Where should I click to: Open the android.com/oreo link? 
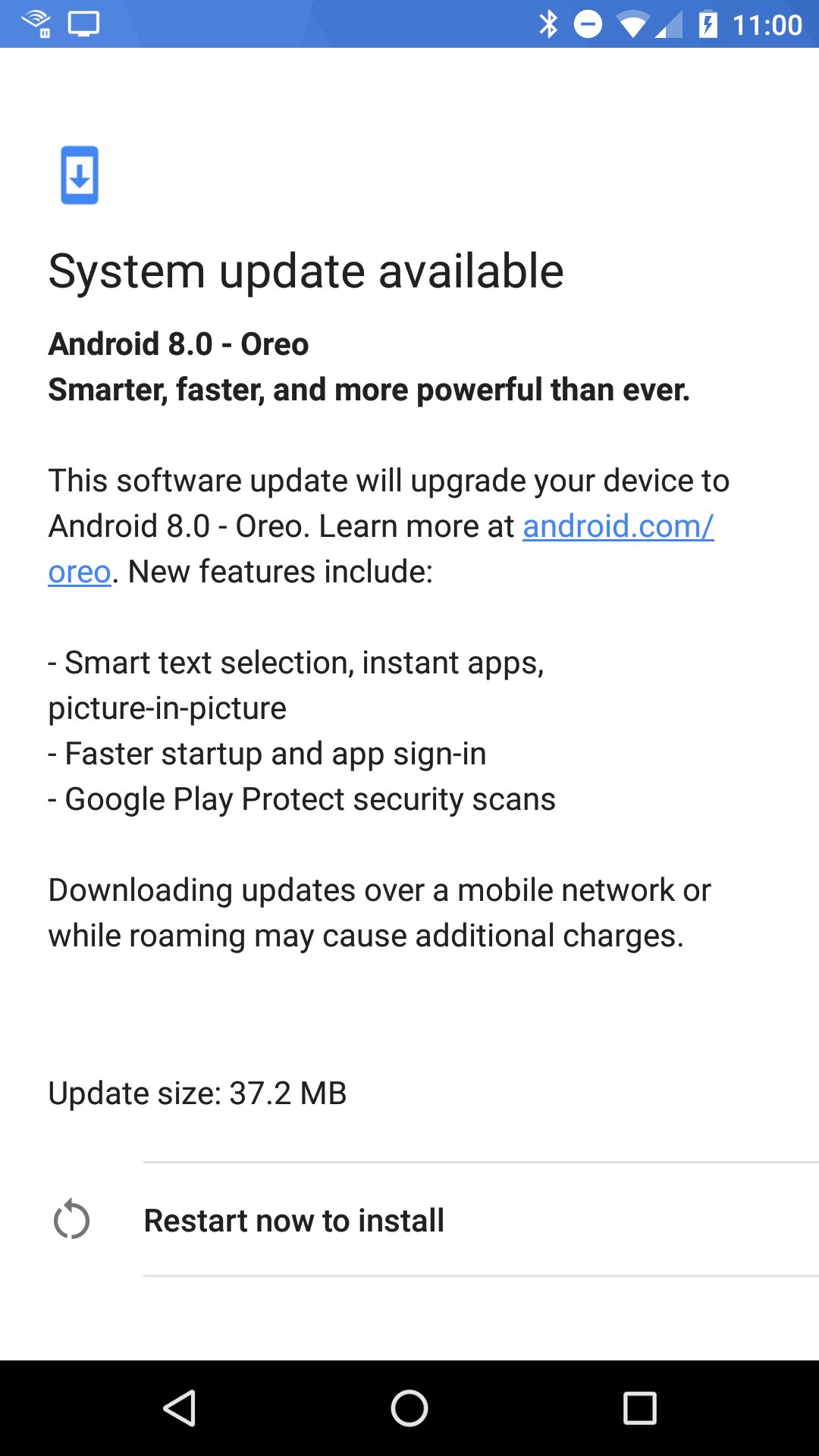tap(617, 526)
